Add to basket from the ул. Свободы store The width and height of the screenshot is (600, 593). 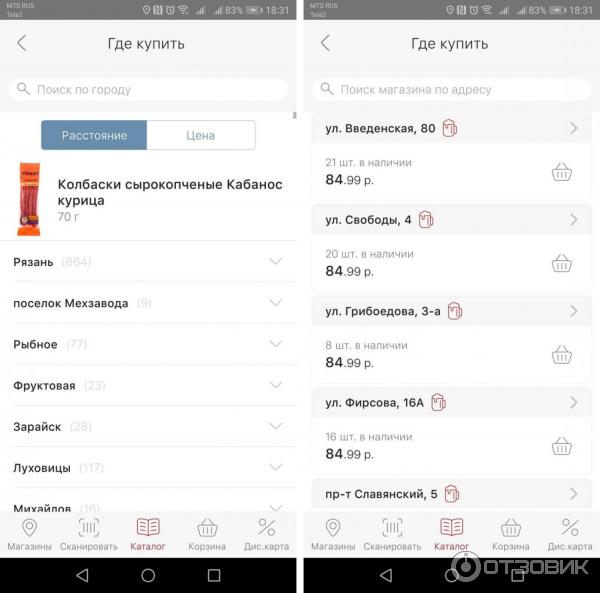click(562, 263)
